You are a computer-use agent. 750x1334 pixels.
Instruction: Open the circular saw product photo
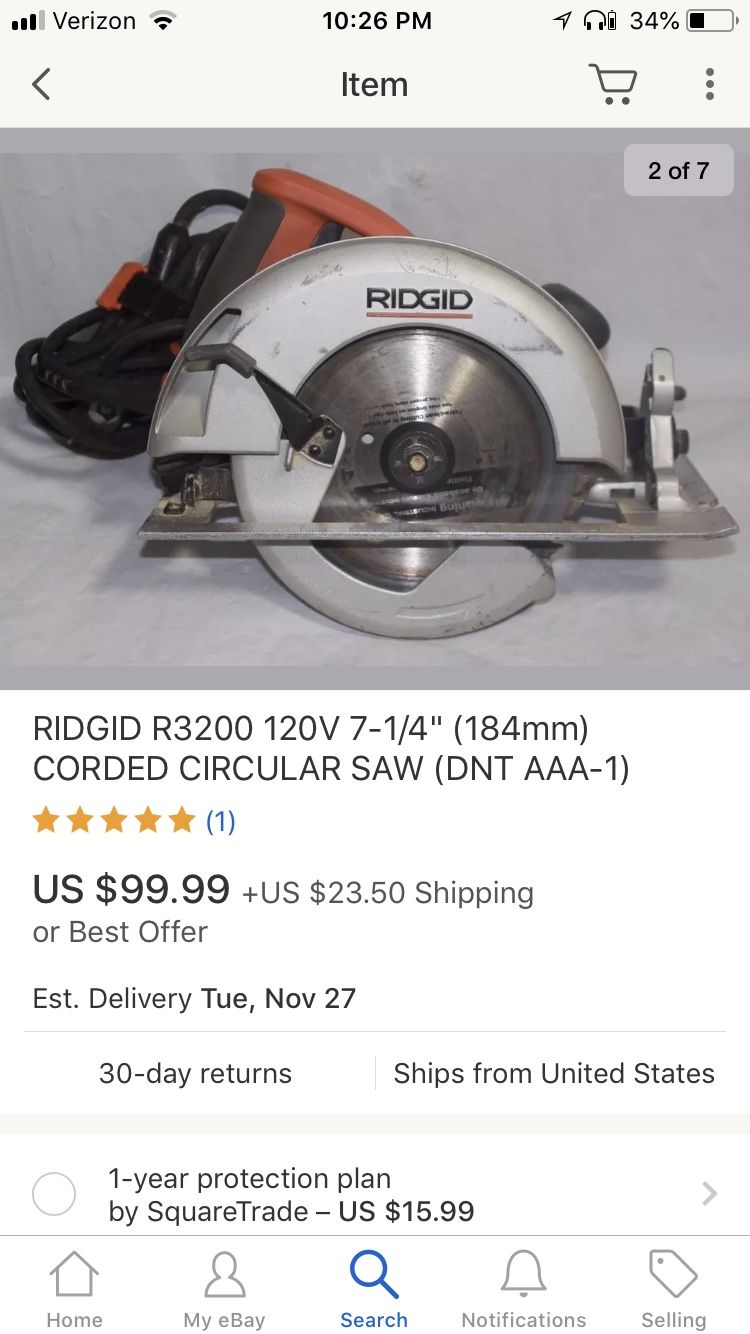point(375,408)
